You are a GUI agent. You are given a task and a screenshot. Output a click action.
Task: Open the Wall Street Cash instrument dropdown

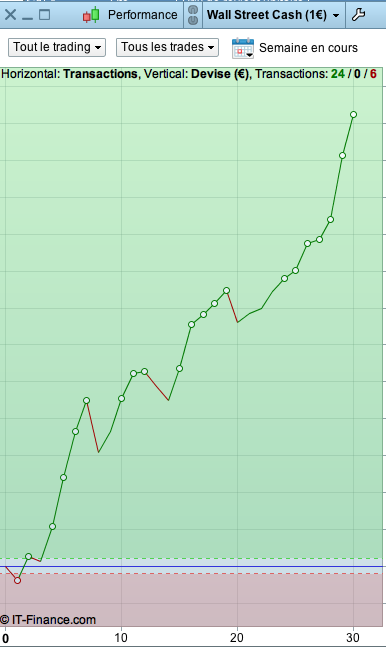click(x=273, y=15)
